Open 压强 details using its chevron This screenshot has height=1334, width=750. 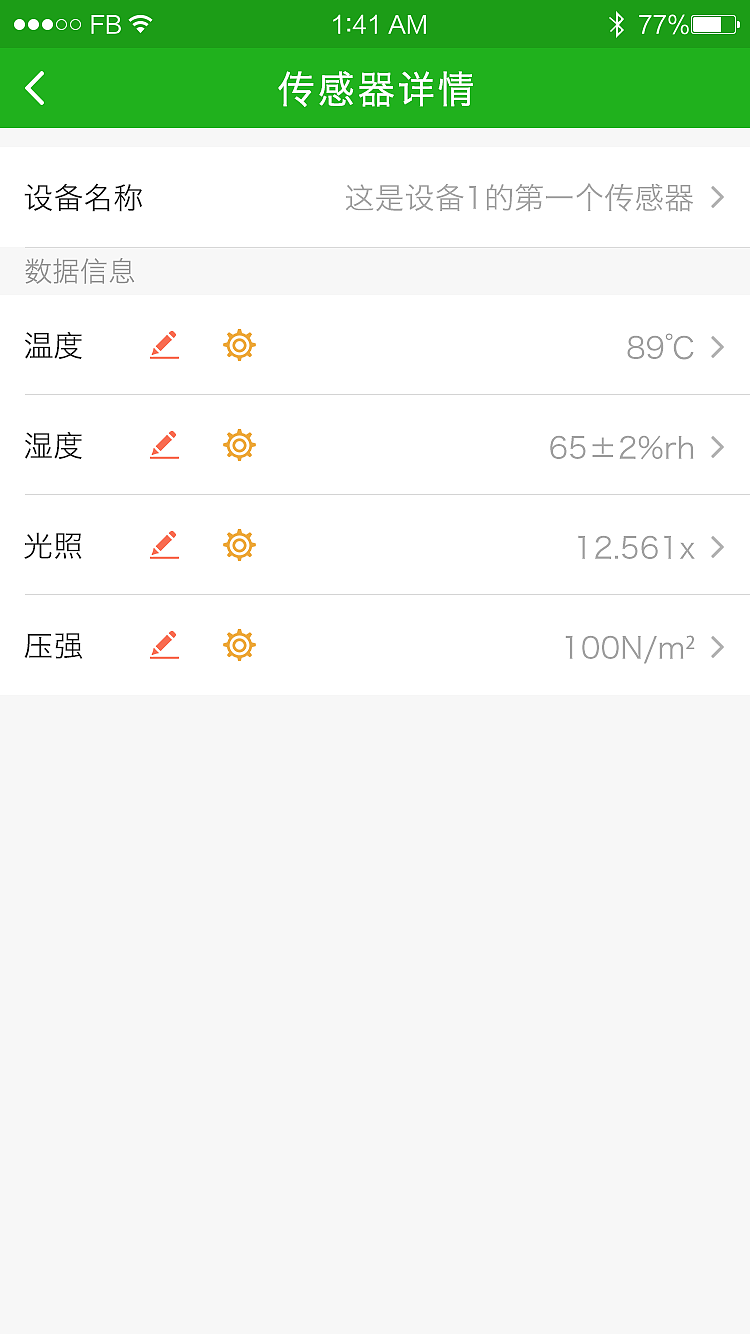click(x=716, y=646)
